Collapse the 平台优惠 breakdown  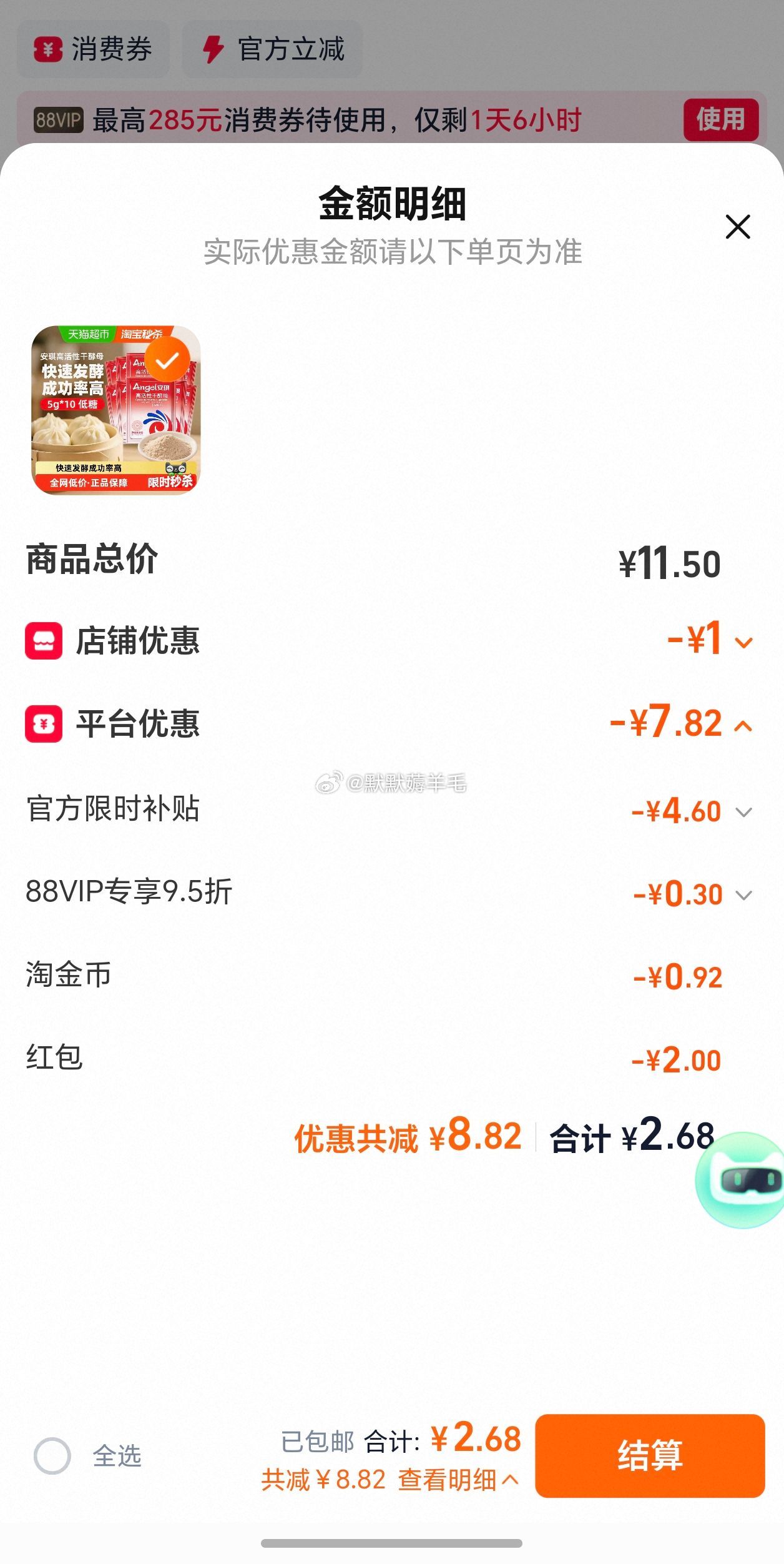tap(743, 726)
